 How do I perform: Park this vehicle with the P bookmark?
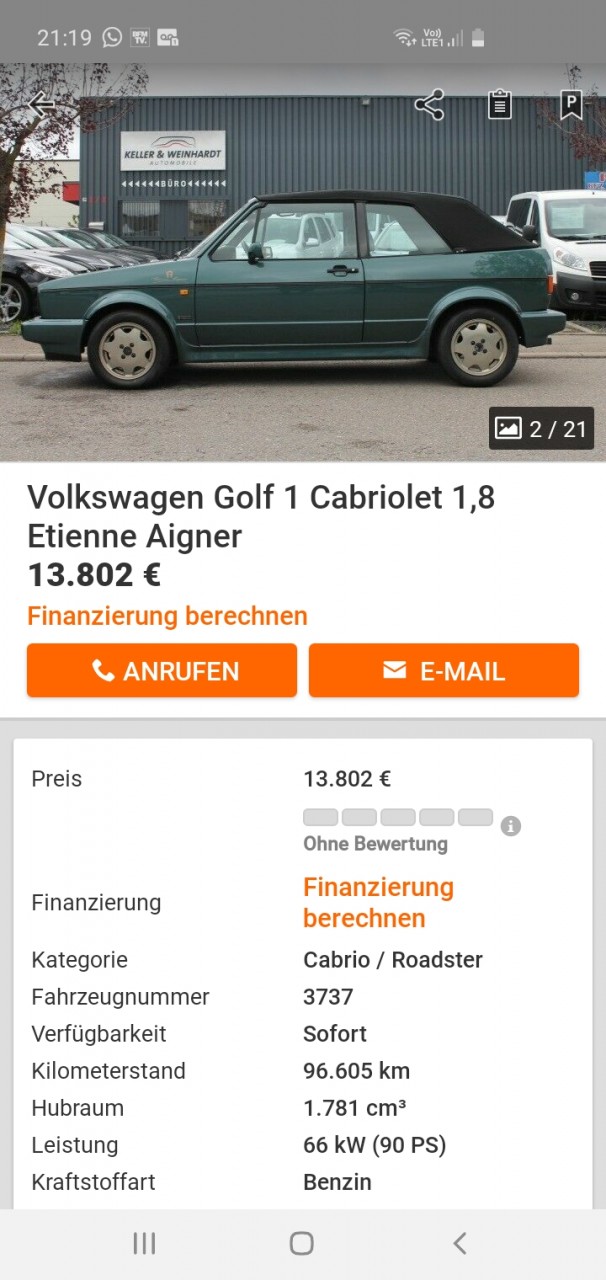pos(571,104)
